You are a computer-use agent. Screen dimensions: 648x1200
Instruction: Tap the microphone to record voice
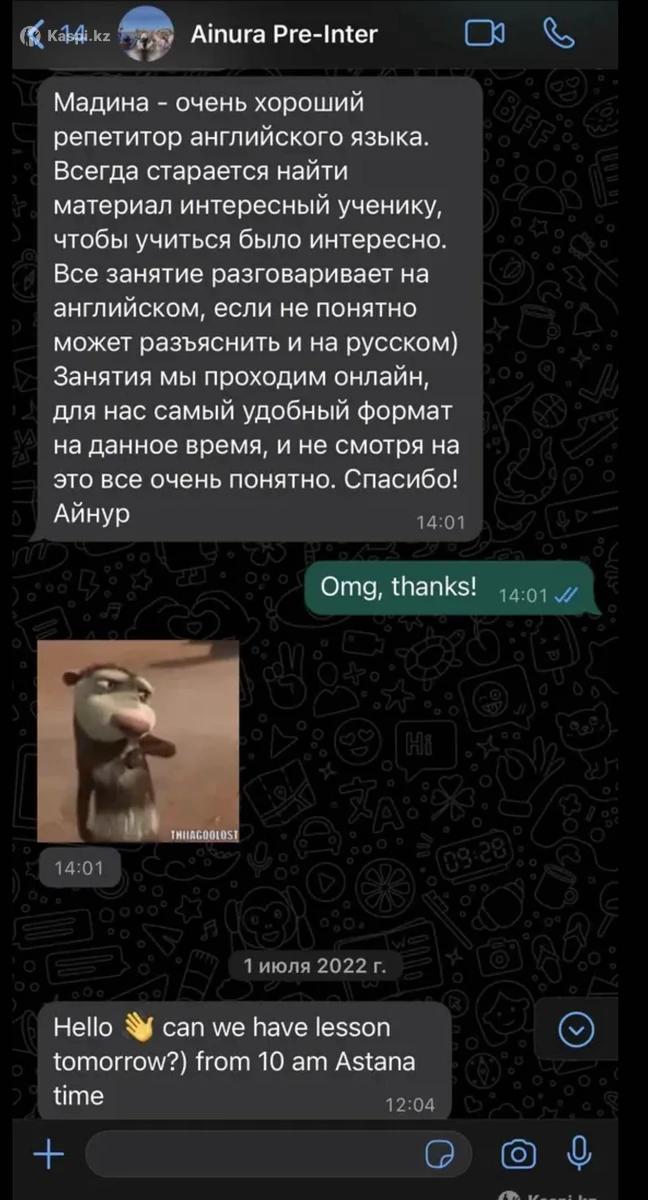[578, 1154]
